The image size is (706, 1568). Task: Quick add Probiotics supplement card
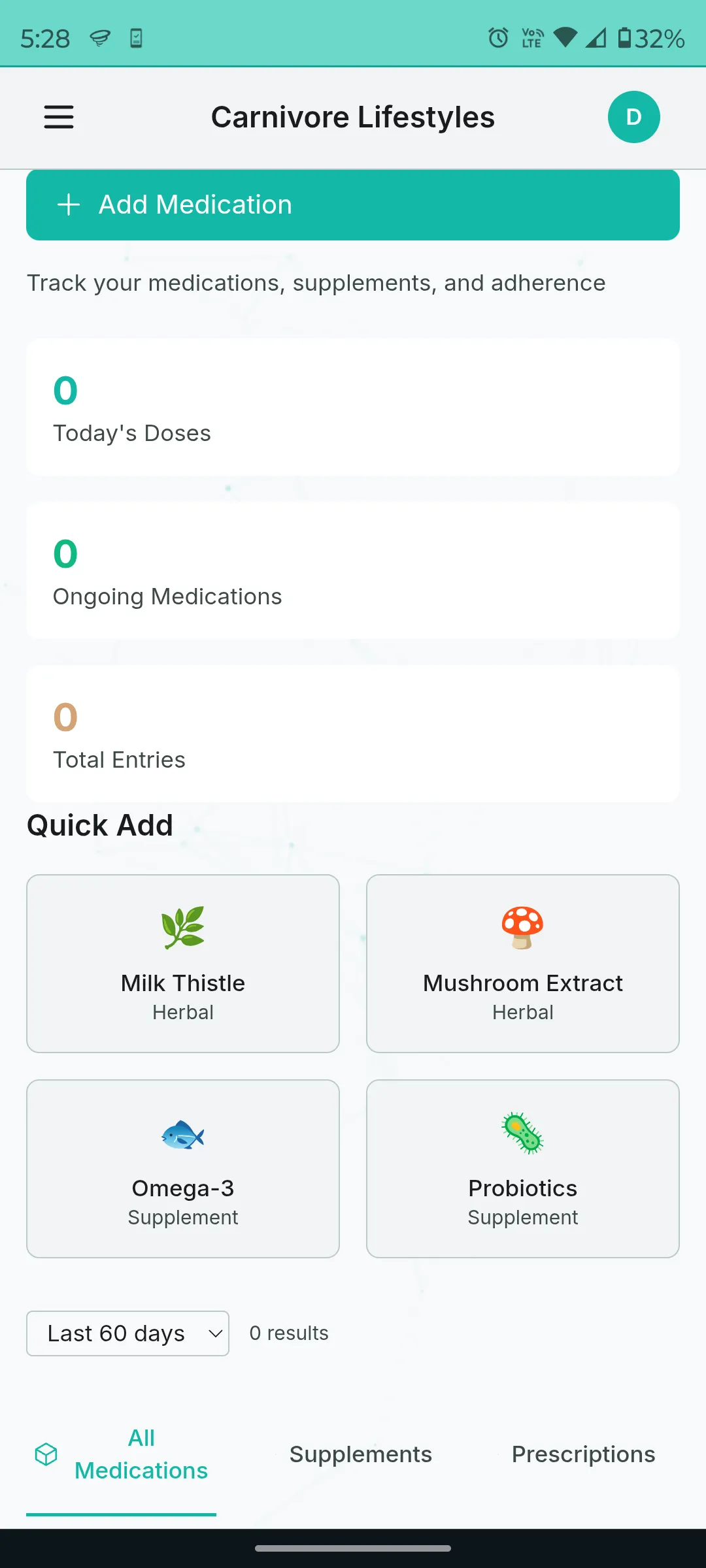coord(522,1169)
